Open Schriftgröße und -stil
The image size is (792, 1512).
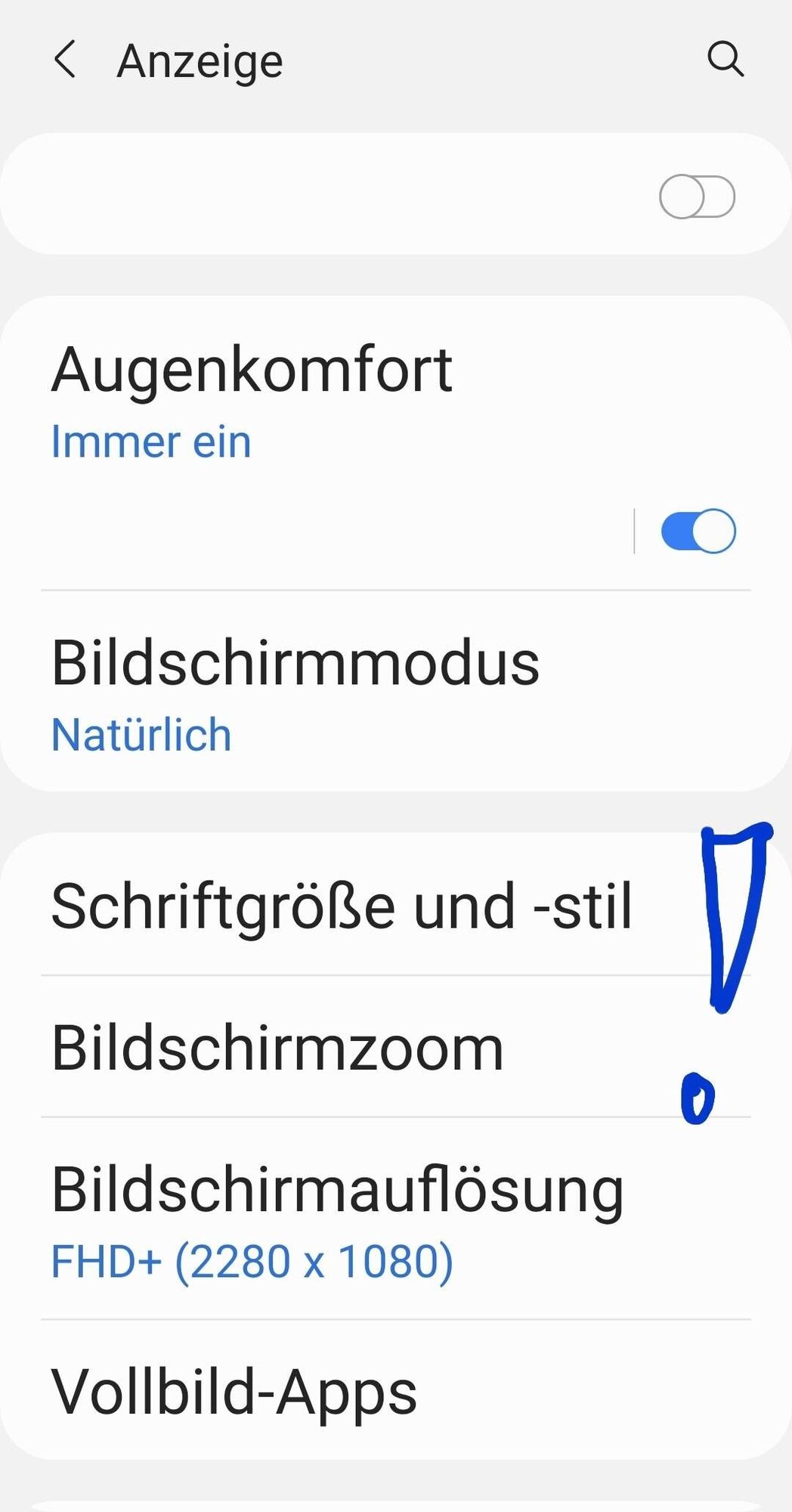(x=340, y=906)
